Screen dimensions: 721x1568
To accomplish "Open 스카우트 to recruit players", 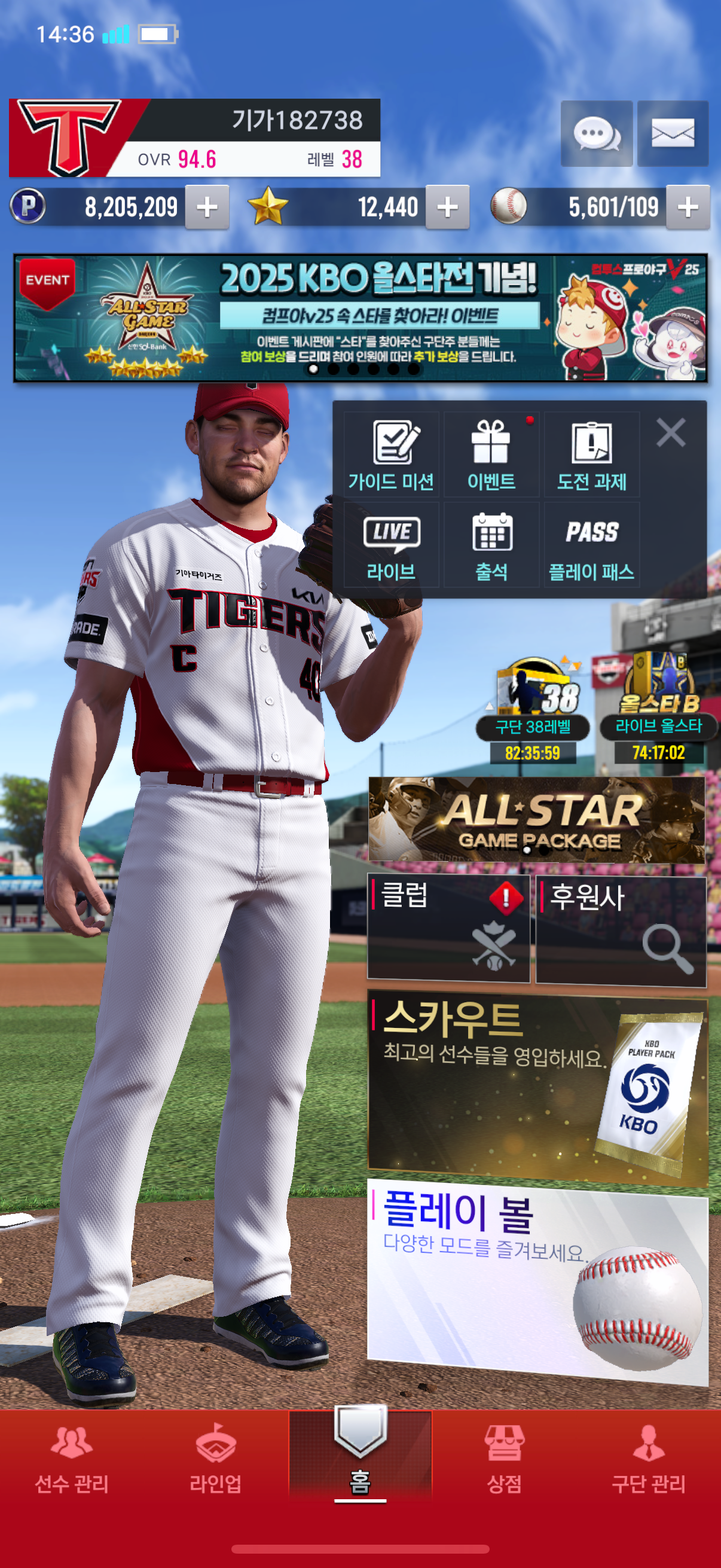I will [537, 1090].
